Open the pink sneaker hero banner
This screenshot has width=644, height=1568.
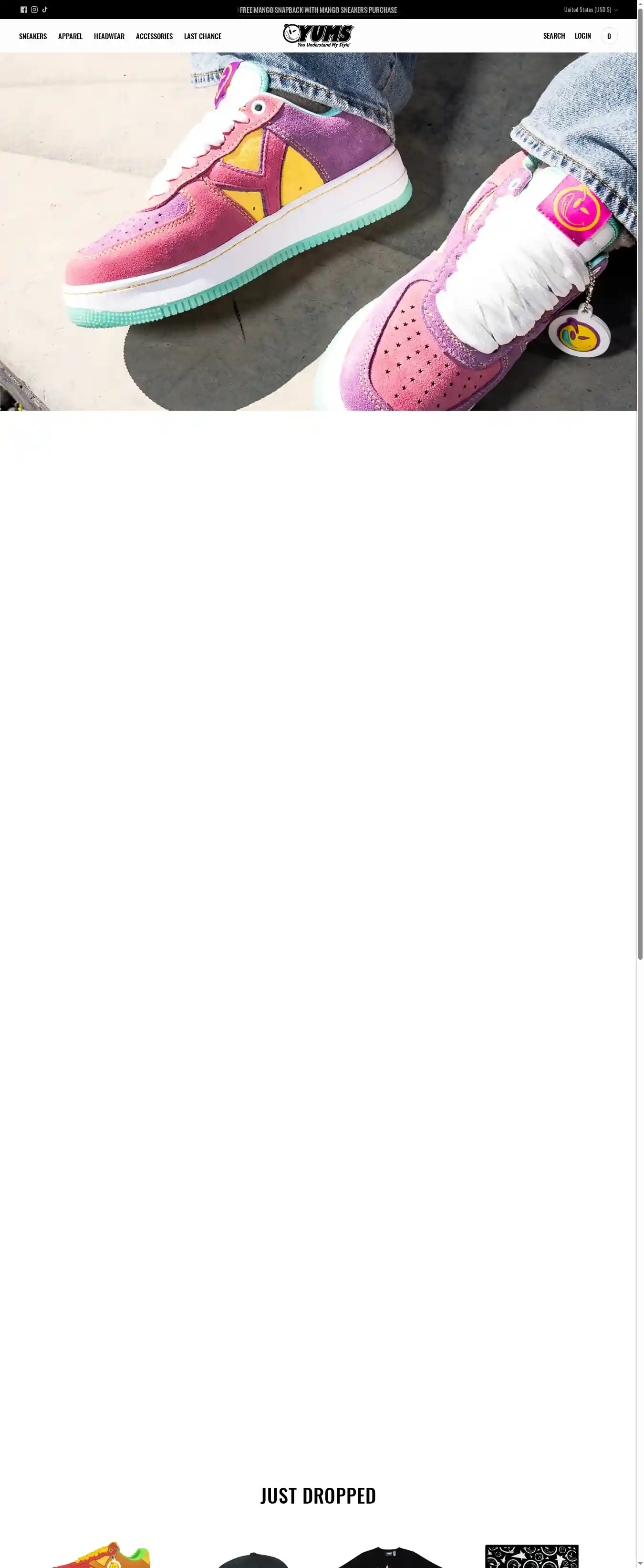click(x=318, y=231)
